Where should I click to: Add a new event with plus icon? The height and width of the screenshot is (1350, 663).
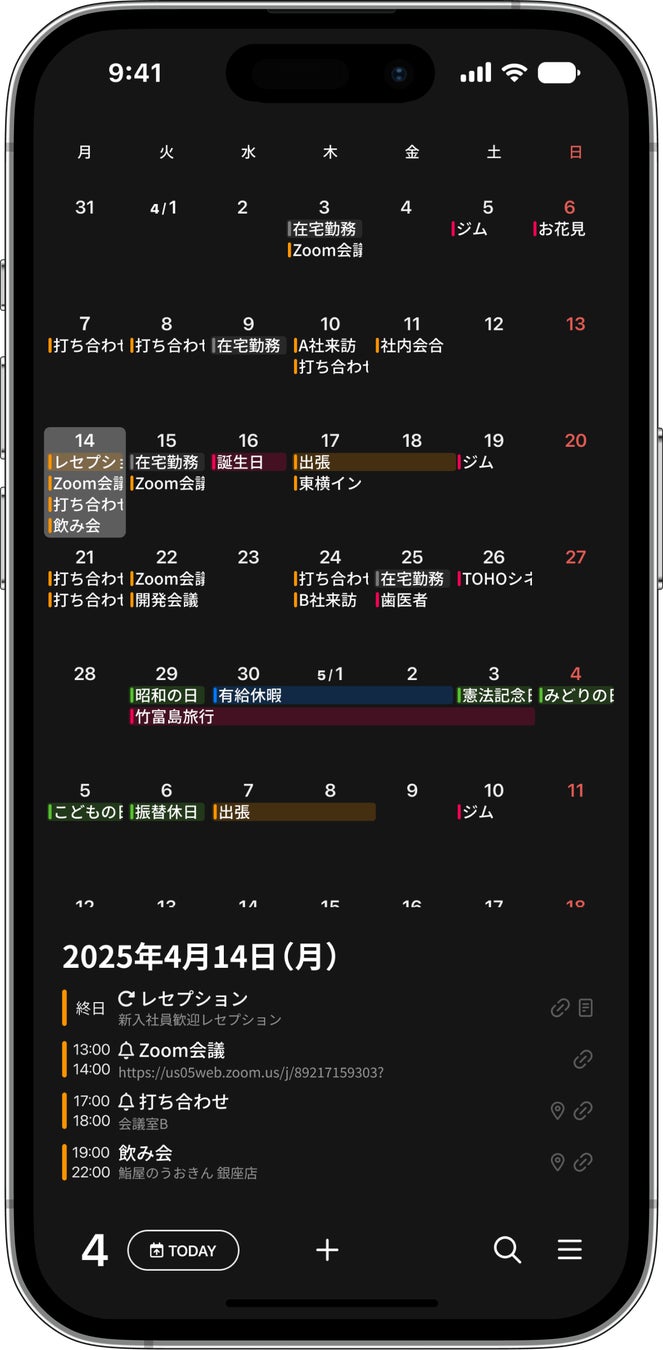(327, 1250)
